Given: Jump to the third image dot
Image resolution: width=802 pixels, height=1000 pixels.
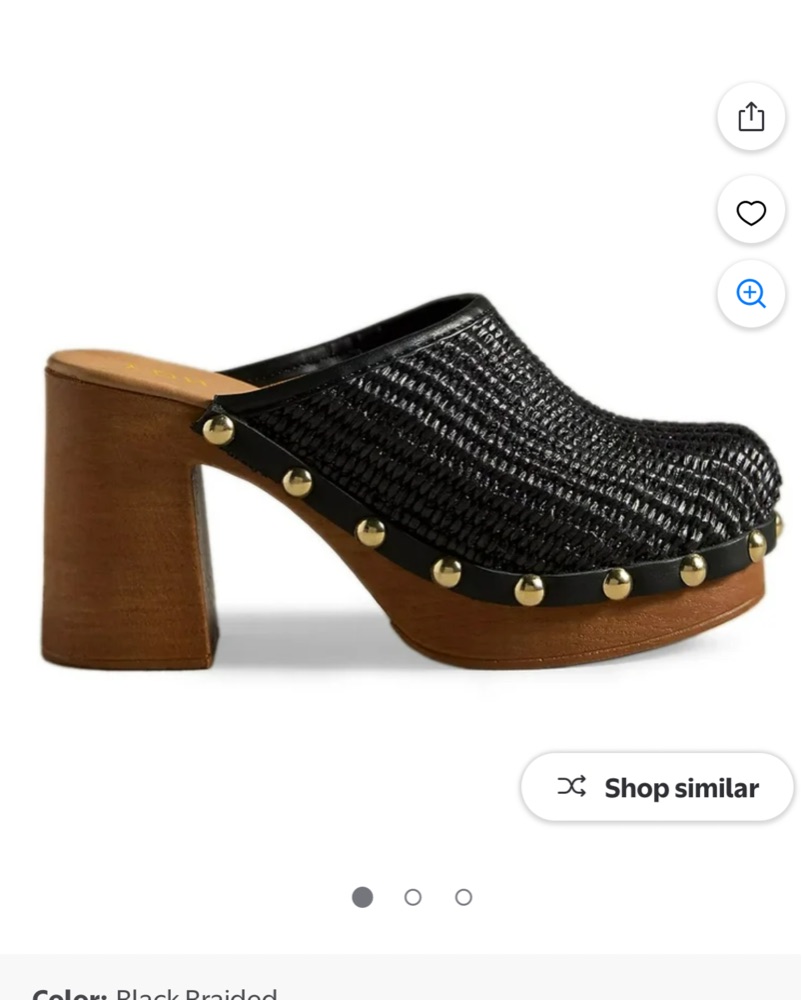Looking at the screenshot, I should [x=463, y=897].
